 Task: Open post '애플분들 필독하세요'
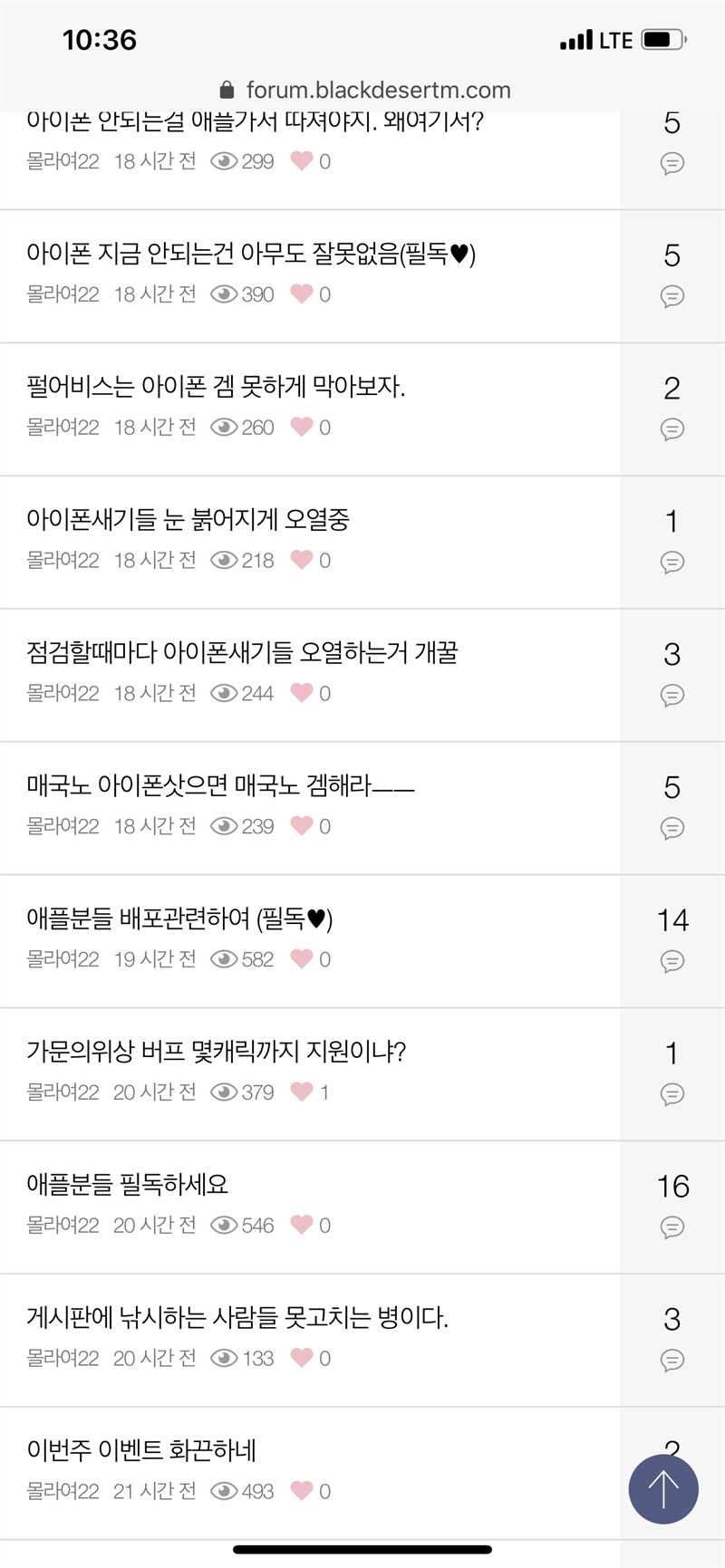(128, 1185)
